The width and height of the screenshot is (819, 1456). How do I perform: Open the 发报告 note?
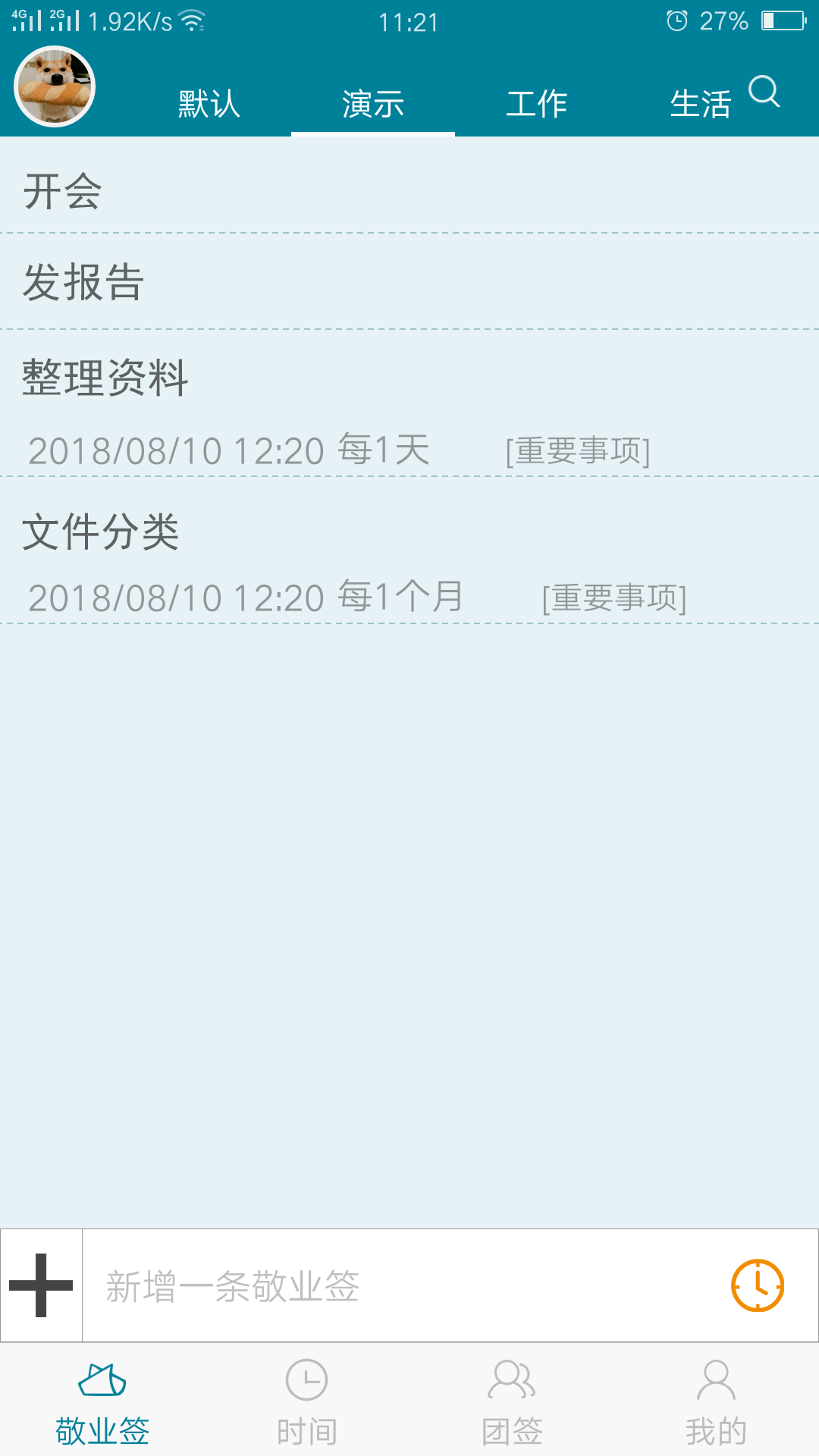409,281
